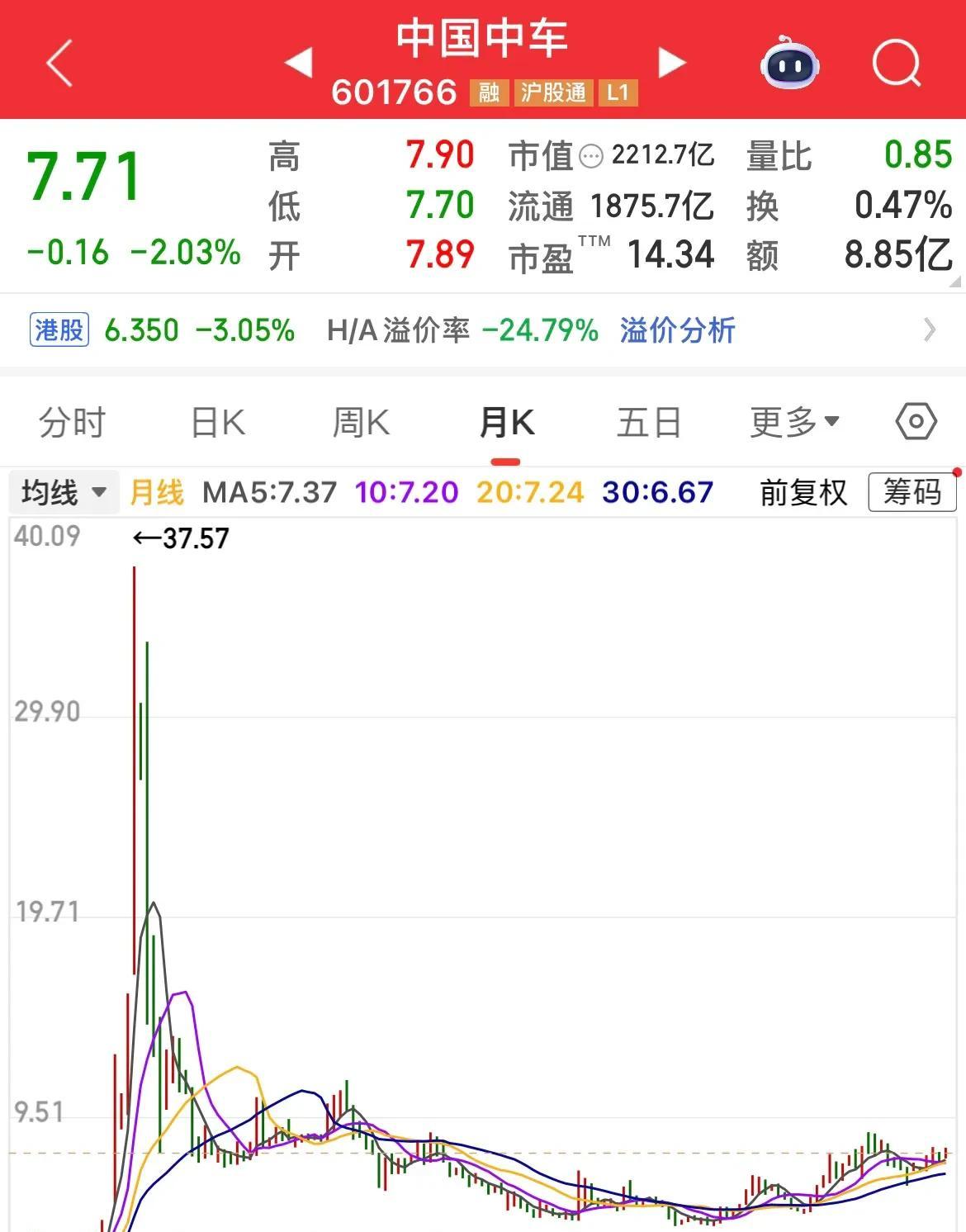The height and width of the screenshot is (1232, 966).
Task: Toggle the 筹码 chip distribution panel
Action: coord(911,491)
